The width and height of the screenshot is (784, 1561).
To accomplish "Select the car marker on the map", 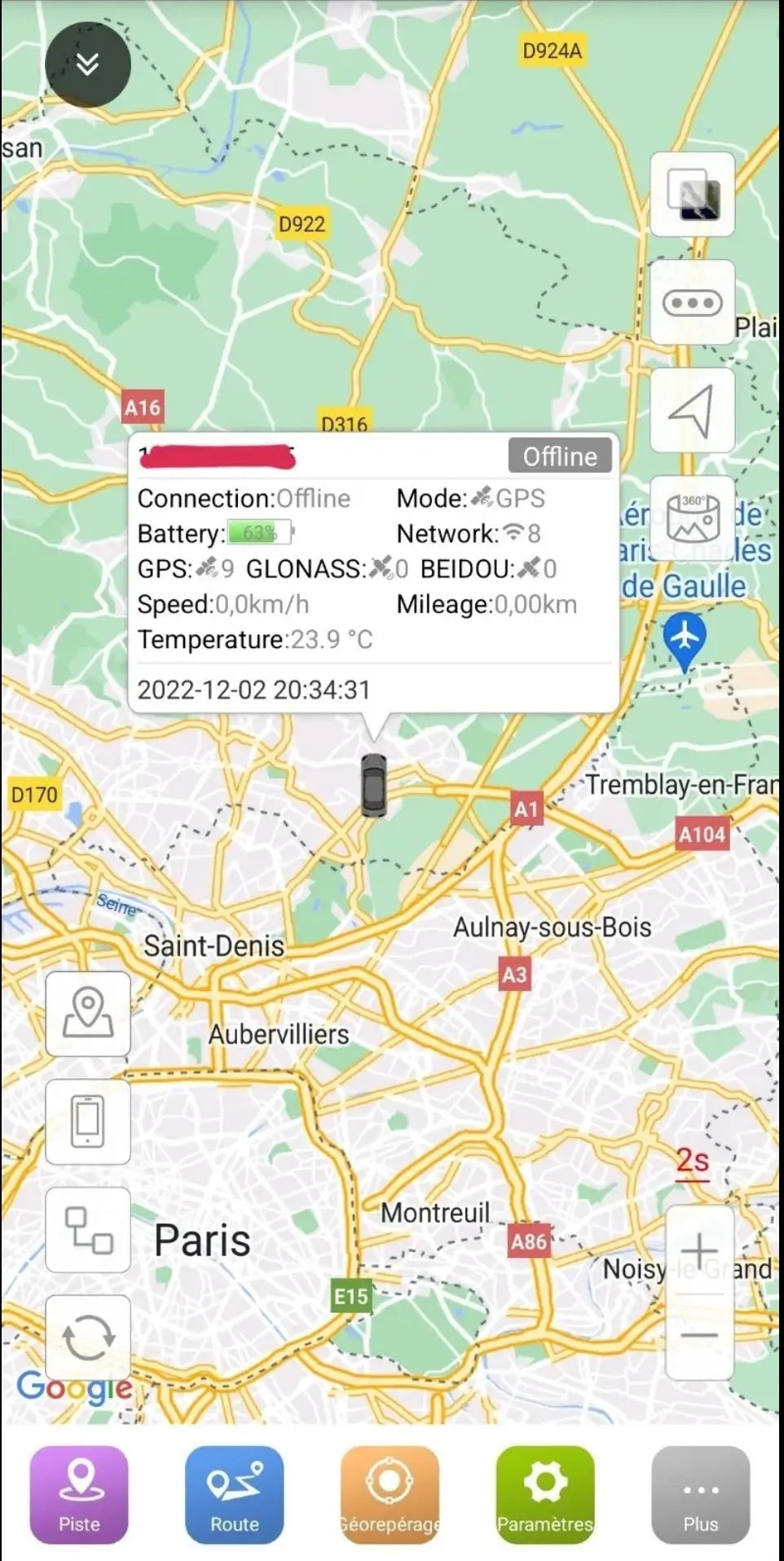I will [373, 784].
